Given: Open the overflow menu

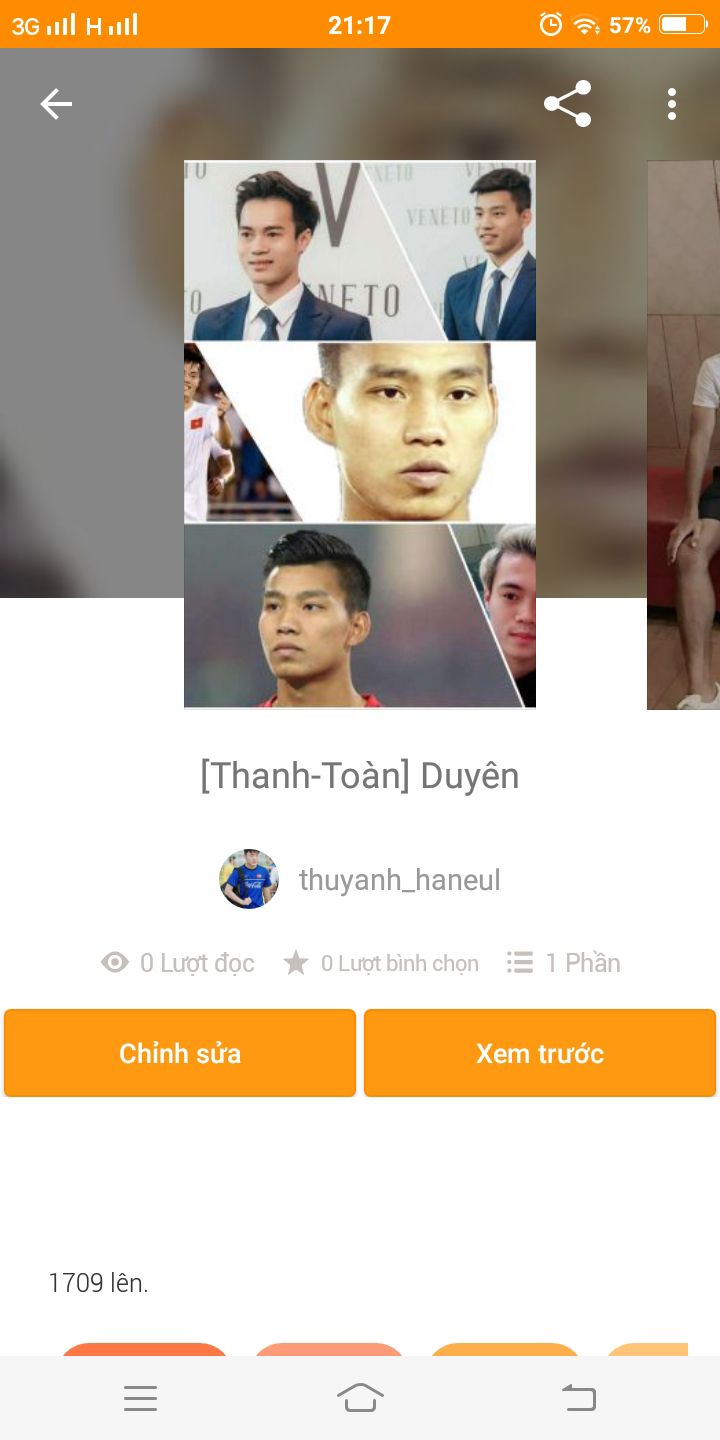Looking at the screenshot, I should coord(671,104).
